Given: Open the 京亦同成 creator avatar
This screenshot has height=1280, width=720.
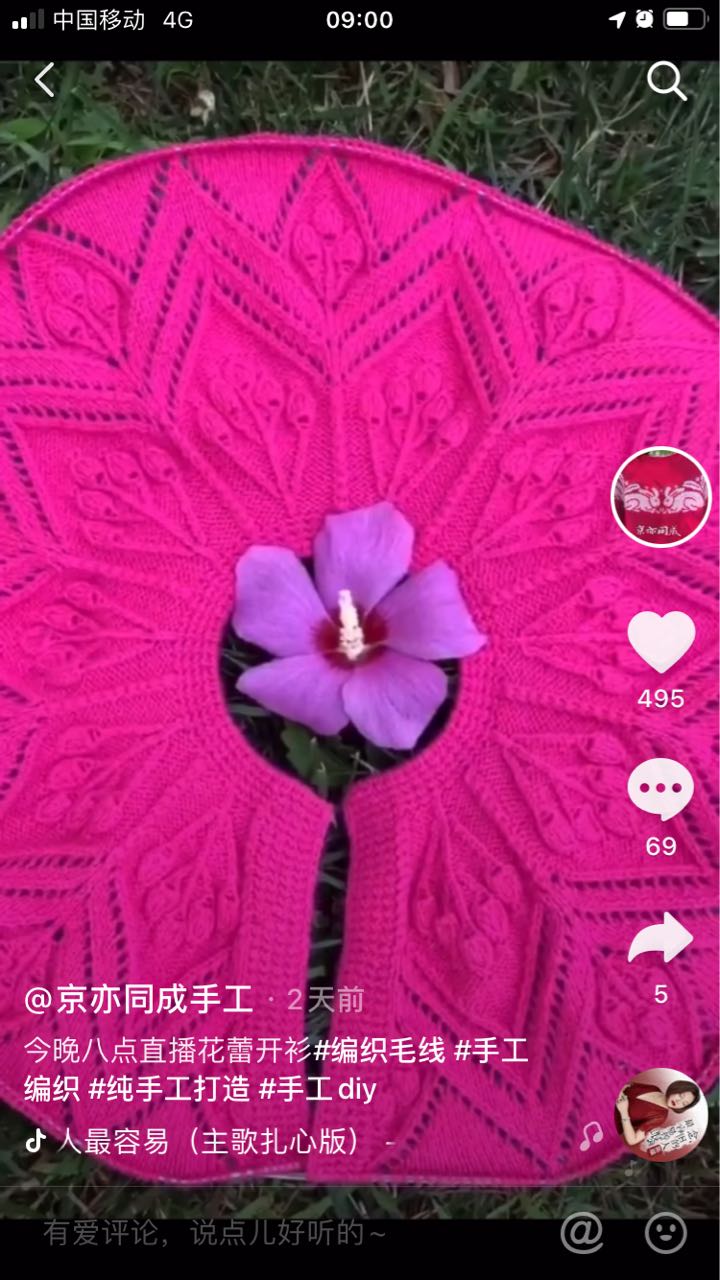Looking at the screenshot, I should pyautogui.click(x=661, y=497).
